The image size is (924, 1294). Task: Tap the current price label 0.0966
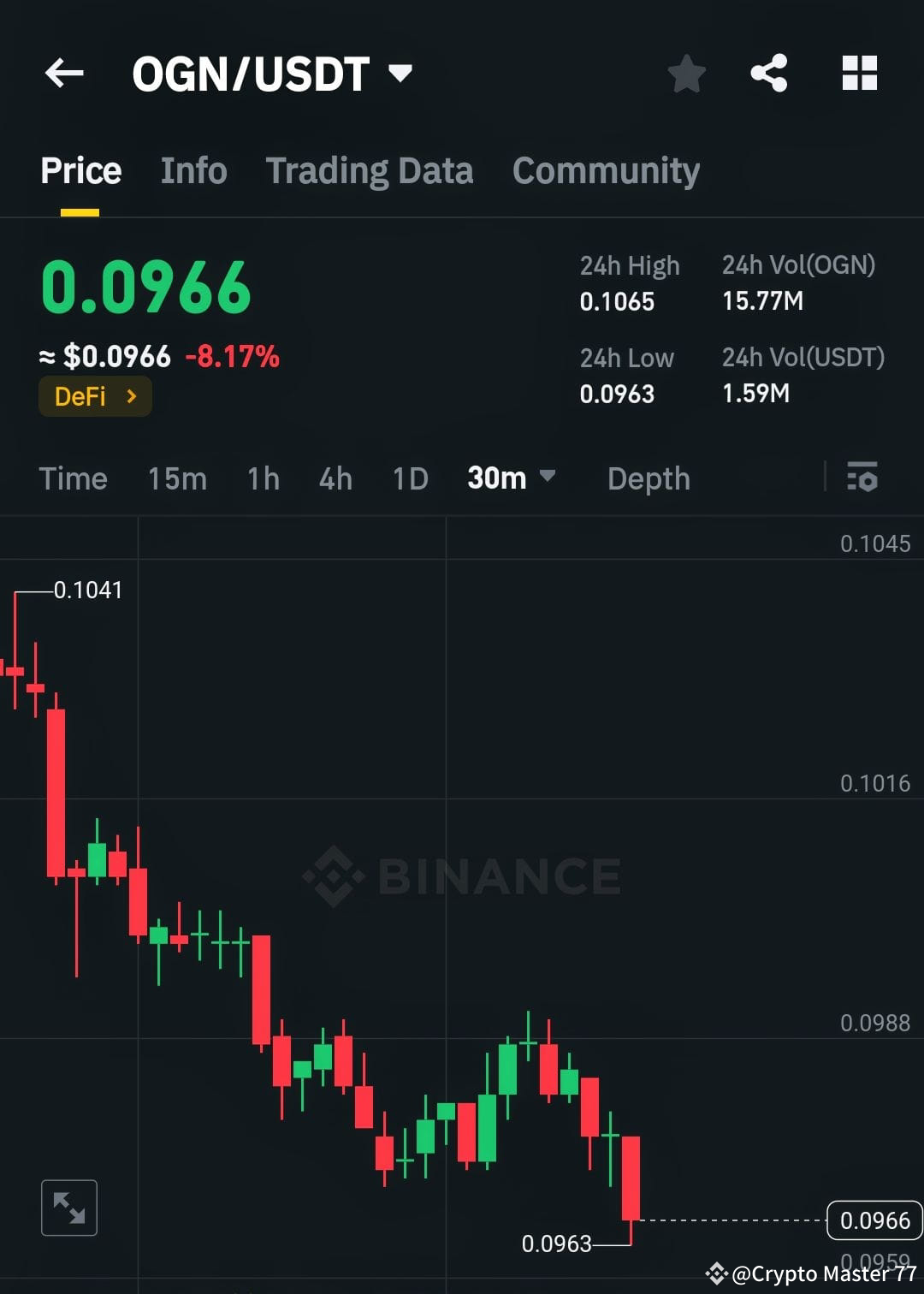tap(874, 1220)
